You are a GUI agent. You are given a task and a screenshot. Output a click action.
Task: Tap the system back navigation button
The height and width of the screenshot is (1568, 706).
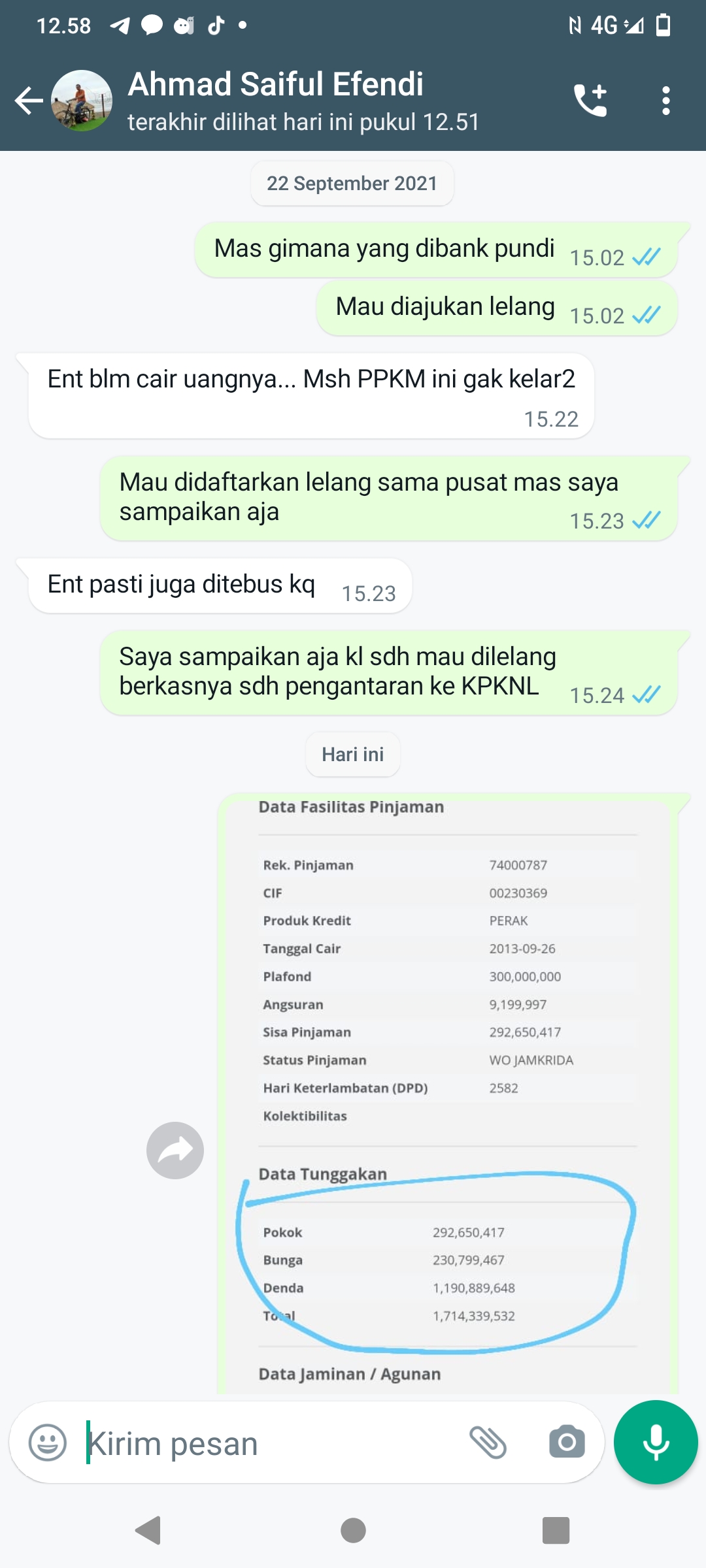tap(148, 1530)
